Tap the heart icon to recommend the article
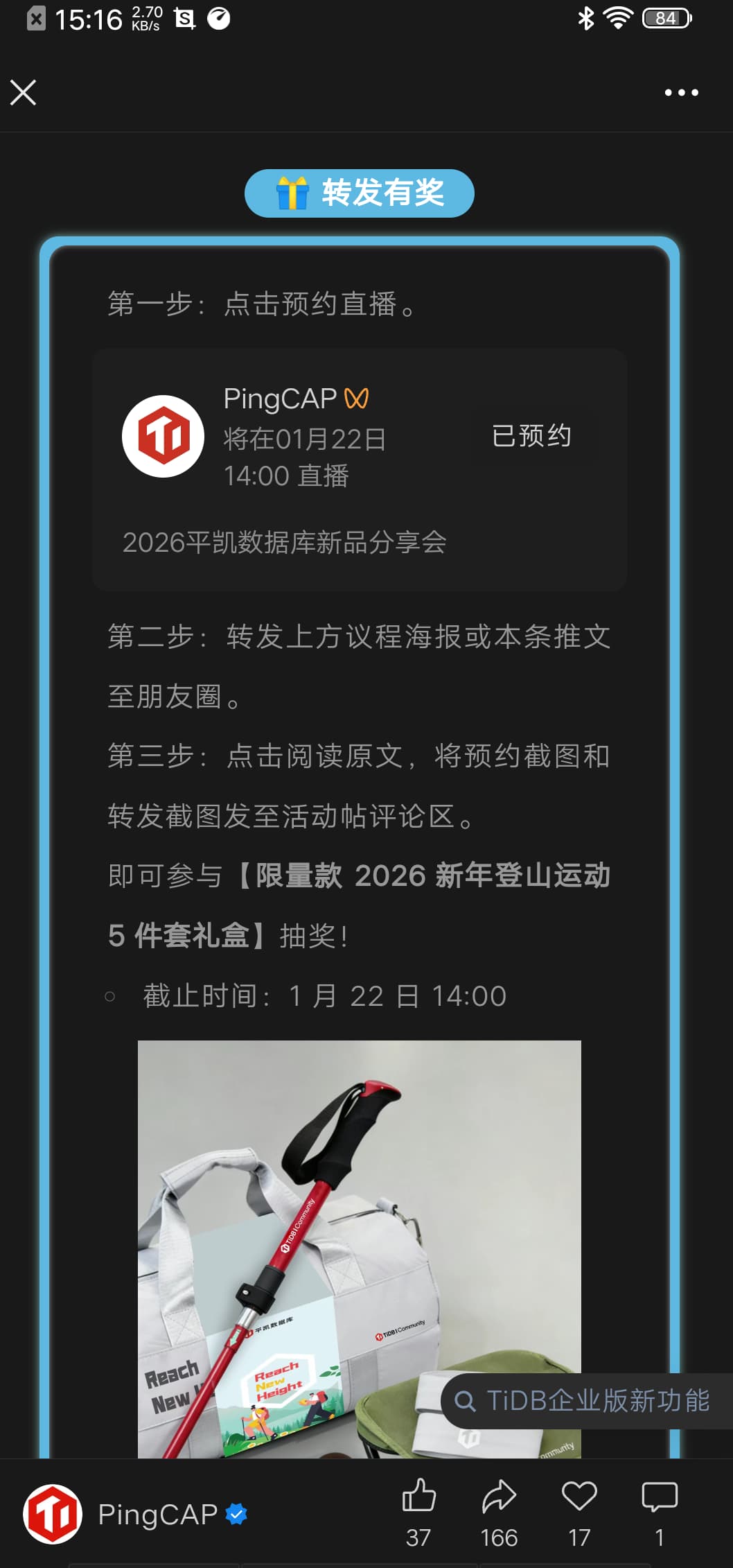The image size is (733, 1568). (579, 1497)
